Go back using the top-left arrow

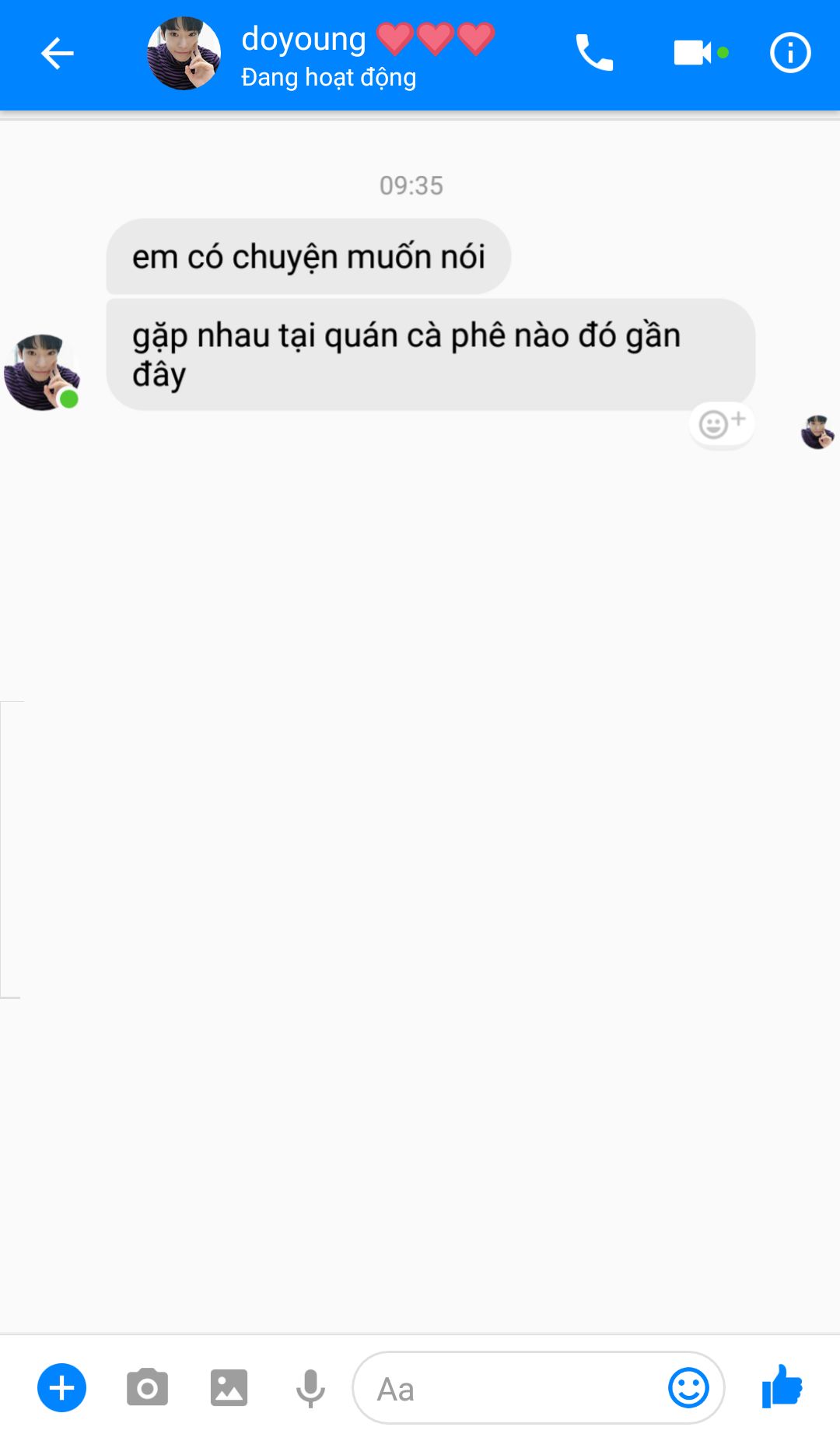click(x=57, y=54)
